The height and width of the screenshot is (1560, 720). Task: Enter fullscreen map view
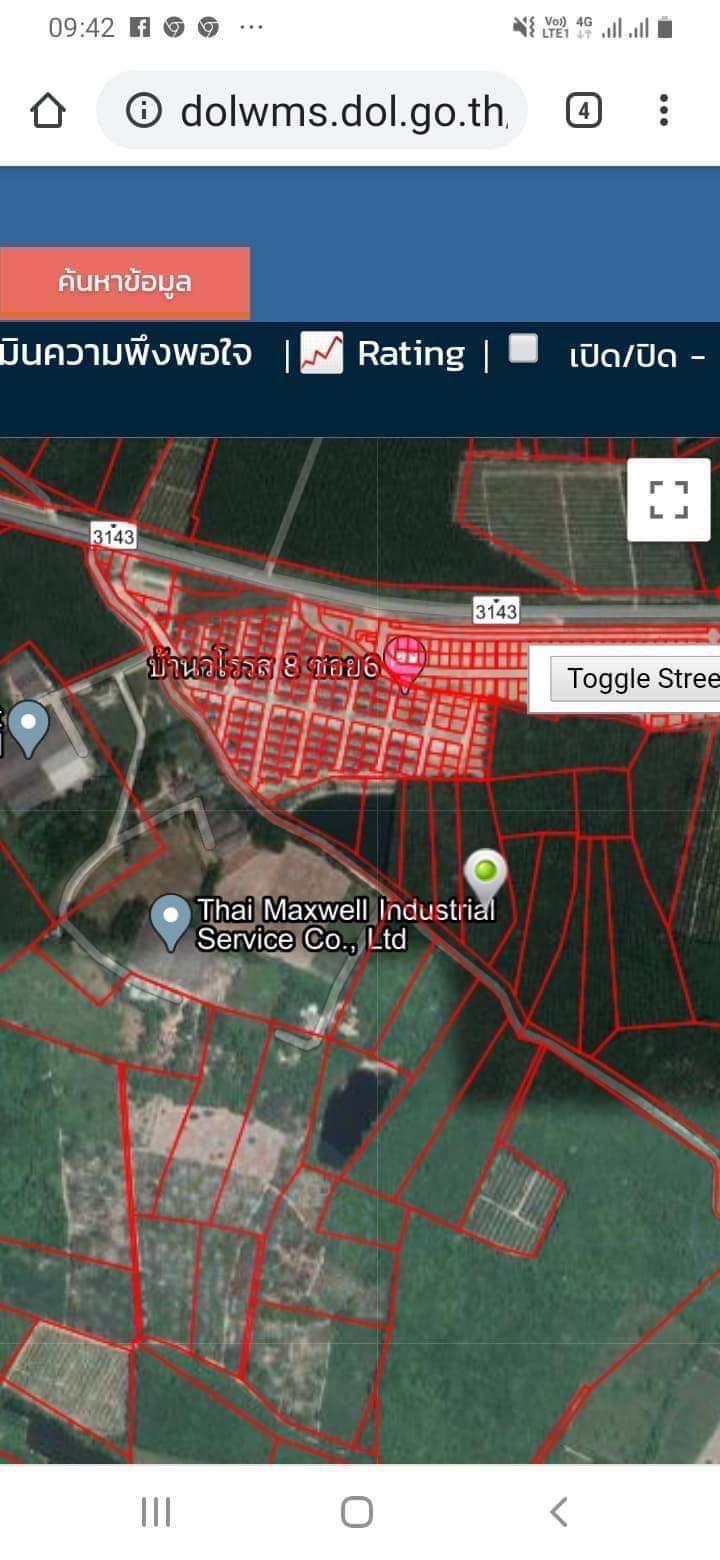point(669,500)
